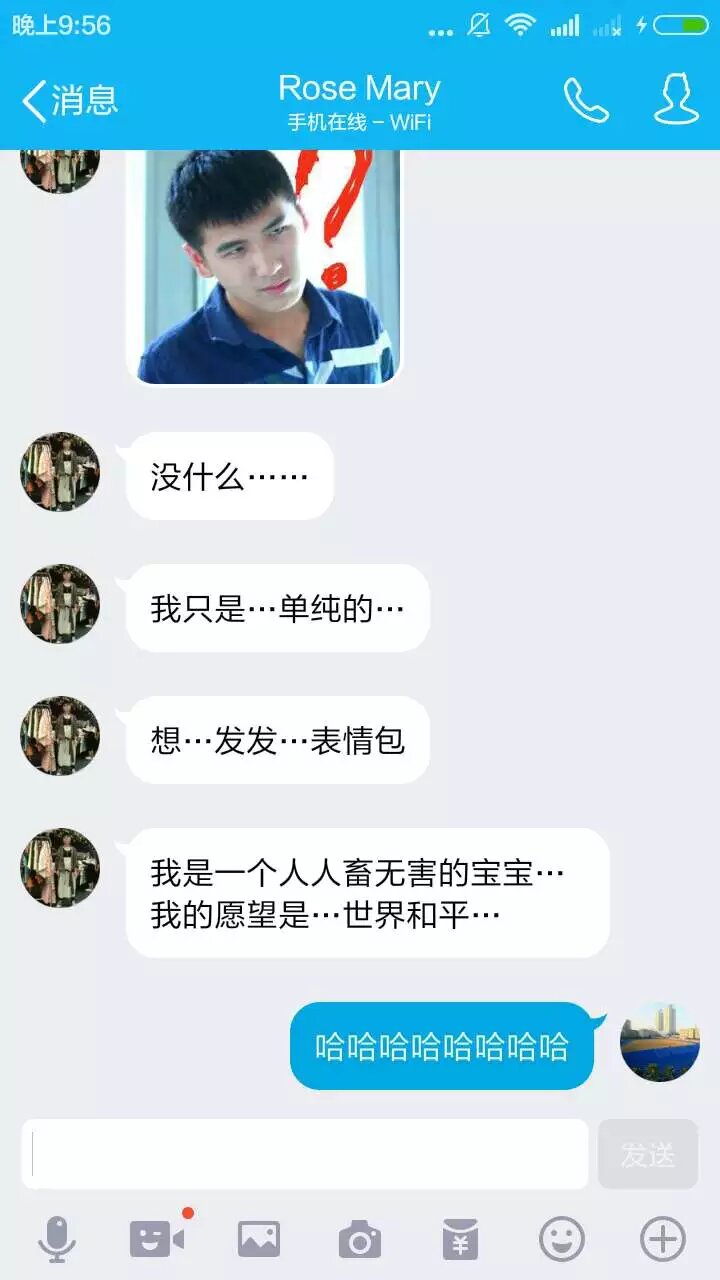Open the plus menu for more options
Image resolution: width=720 pixels, height=1280 pixels.
click(663, 1240)
